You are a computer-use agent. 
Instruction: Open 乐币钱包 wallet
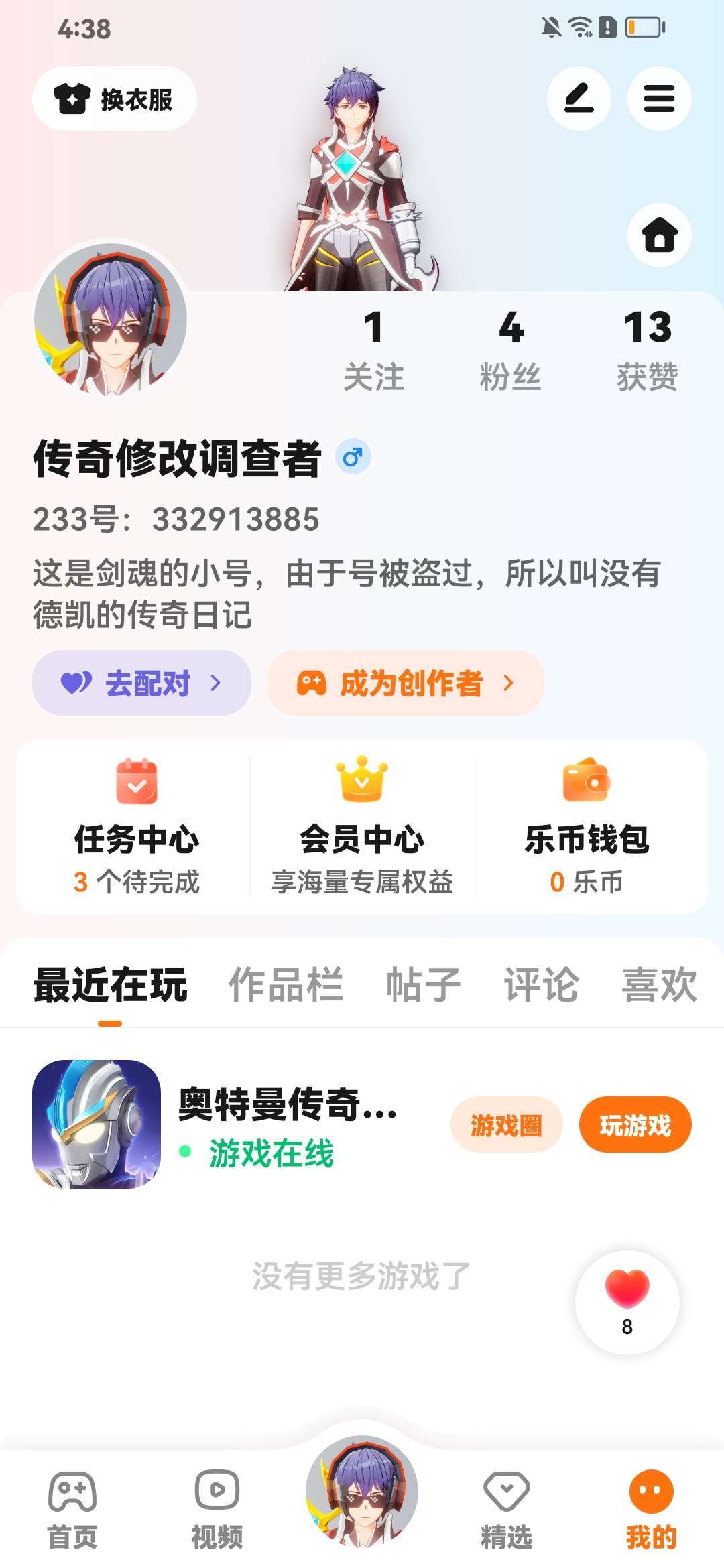pyautogui.click(x=587, y=827)
